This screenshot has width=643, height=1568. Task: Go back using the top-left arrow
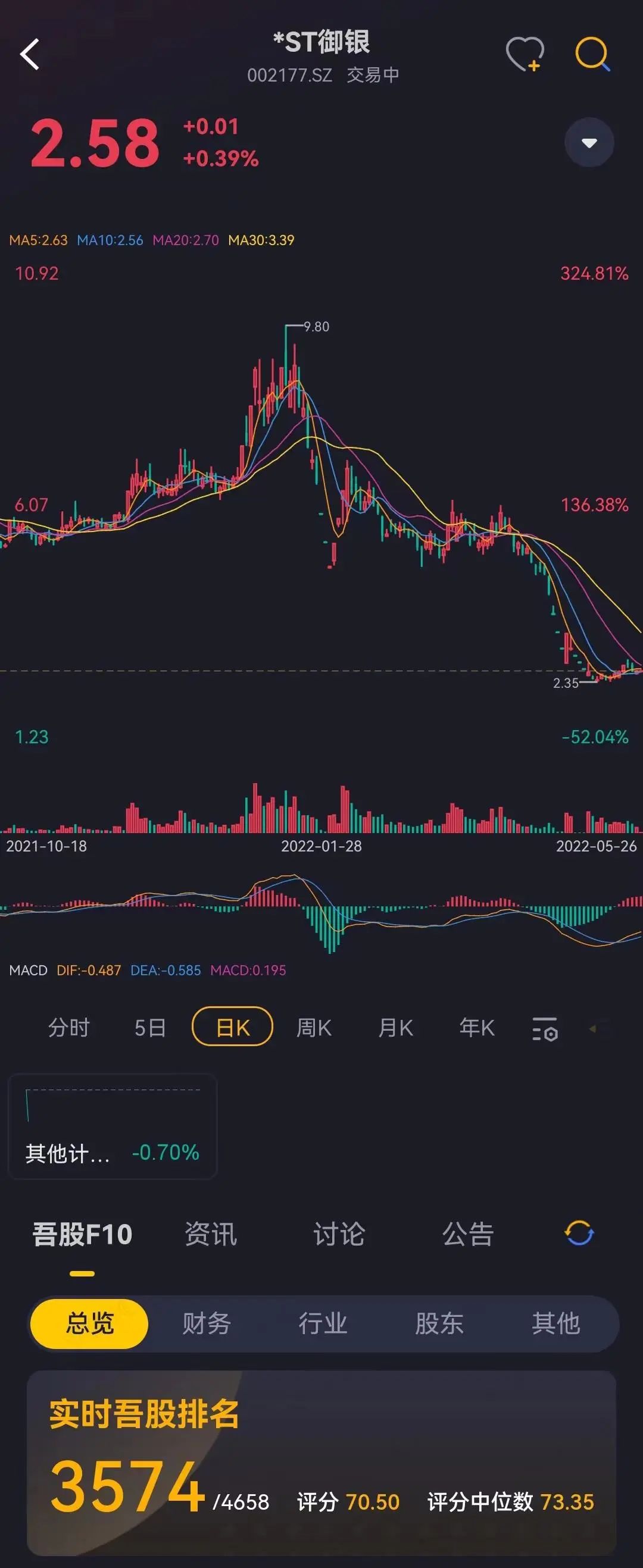(30, 55)
